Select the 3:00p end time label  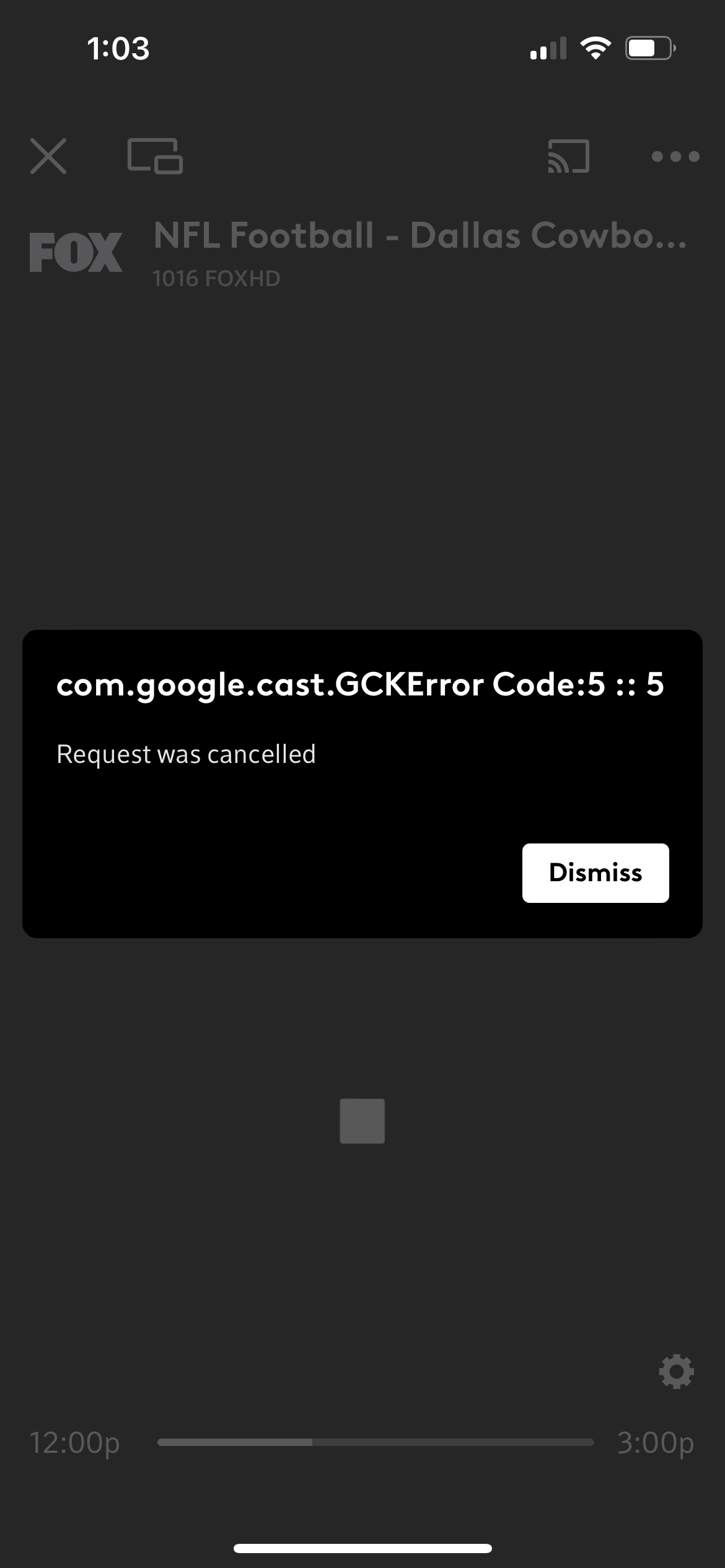pyautogui.click(x=658, y=1440)
